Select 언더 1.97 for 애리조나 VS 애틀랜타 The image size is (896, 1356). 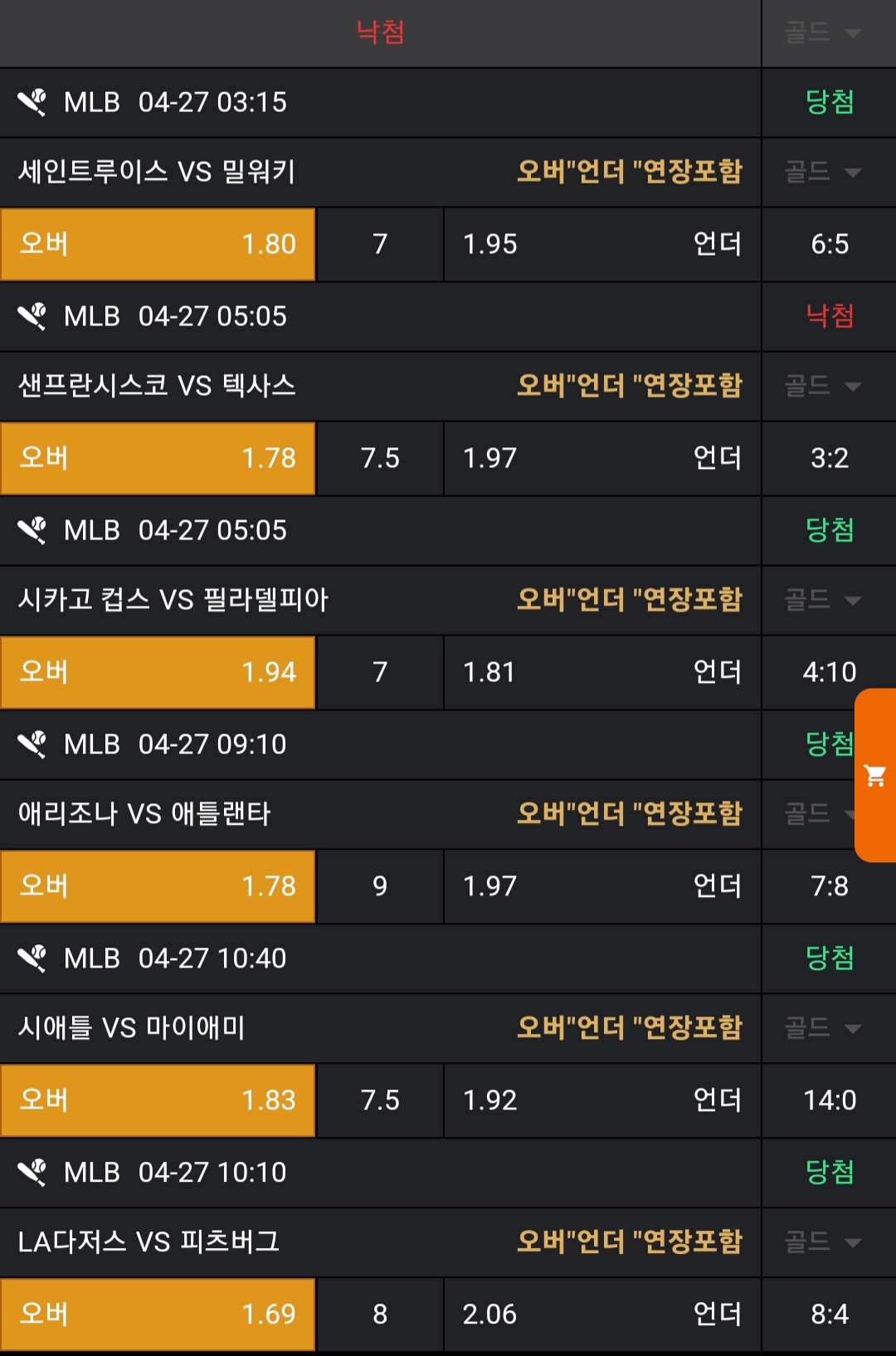[602, 886]
